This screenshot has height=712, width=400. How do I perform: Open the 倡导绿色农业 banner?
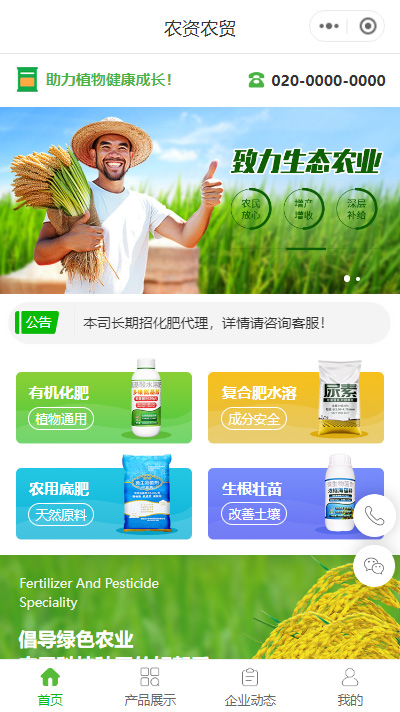pos(200,607)
